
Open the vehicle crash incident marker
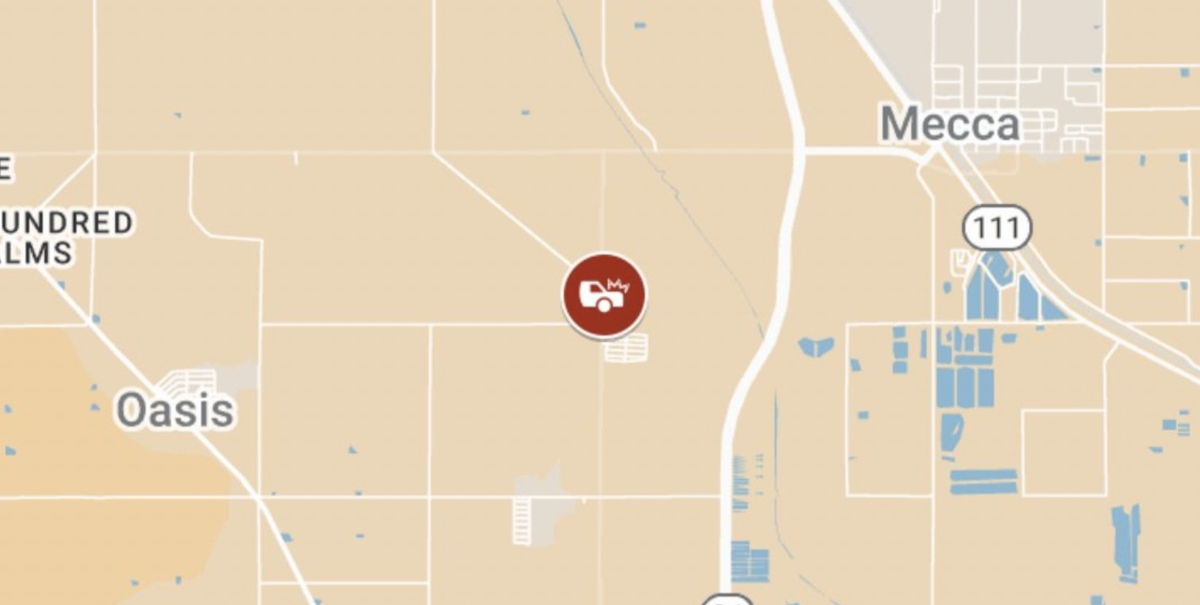tap(604, 295)
